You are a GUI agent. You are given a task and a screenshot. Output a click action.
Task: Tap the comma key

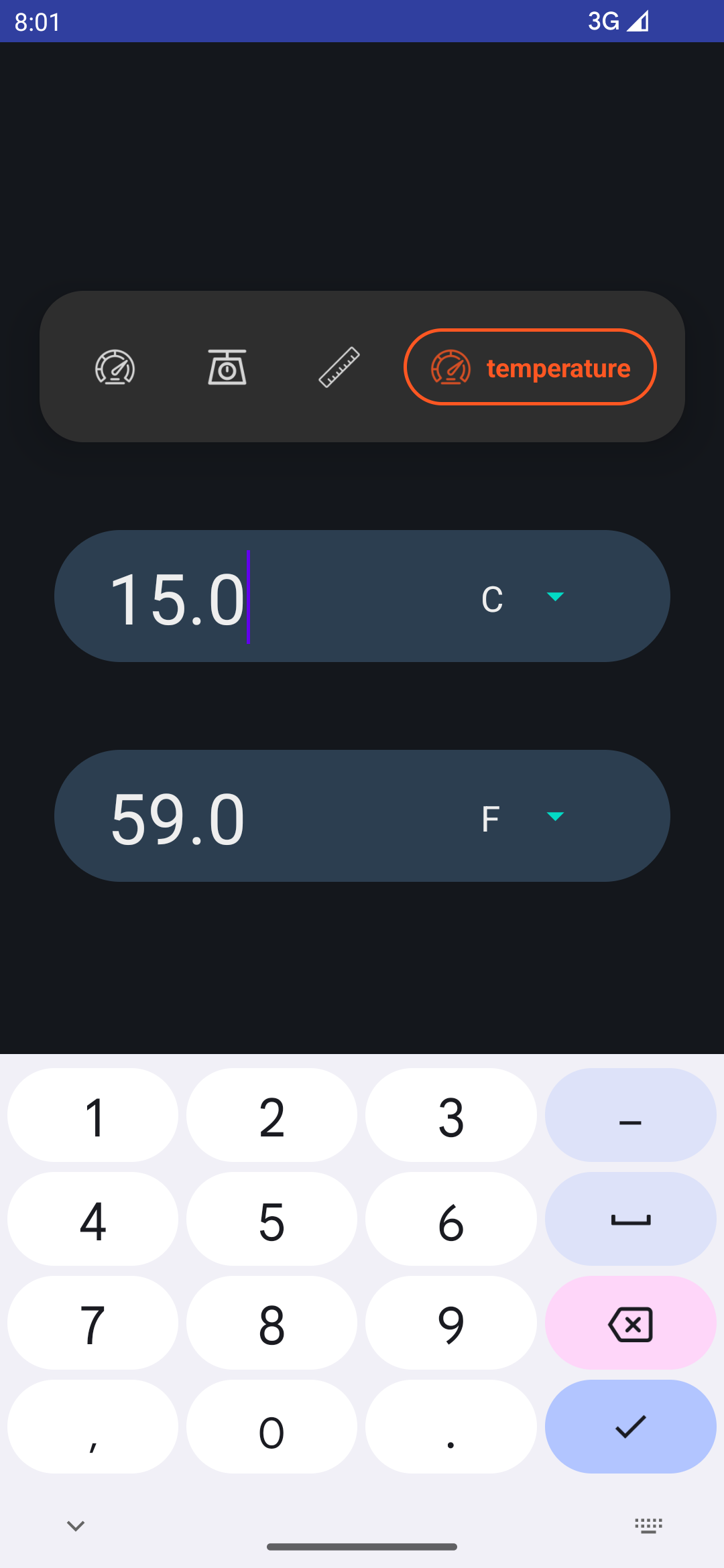coord(93,1427)
